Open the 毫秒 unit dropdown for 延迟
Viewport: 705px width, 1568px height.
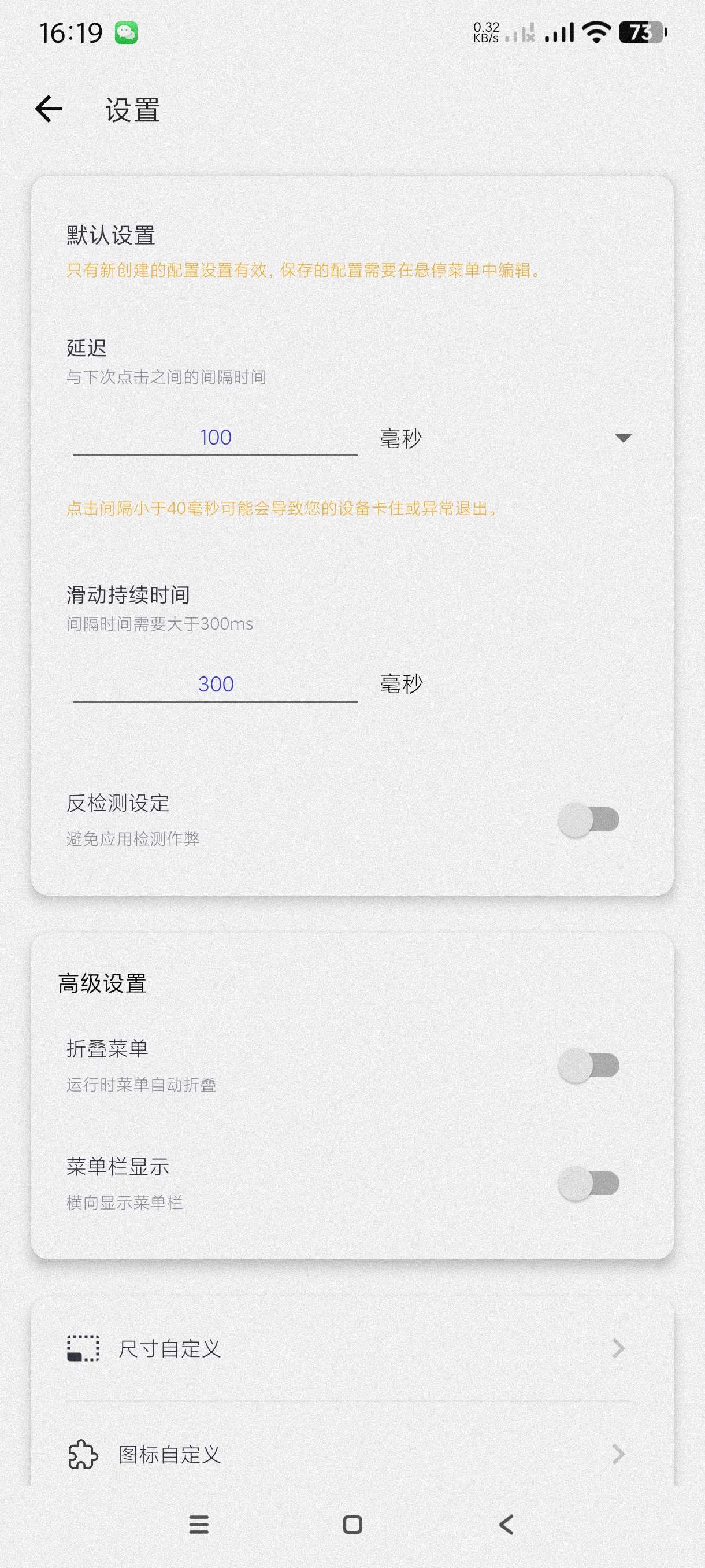[x=505, y=438]
